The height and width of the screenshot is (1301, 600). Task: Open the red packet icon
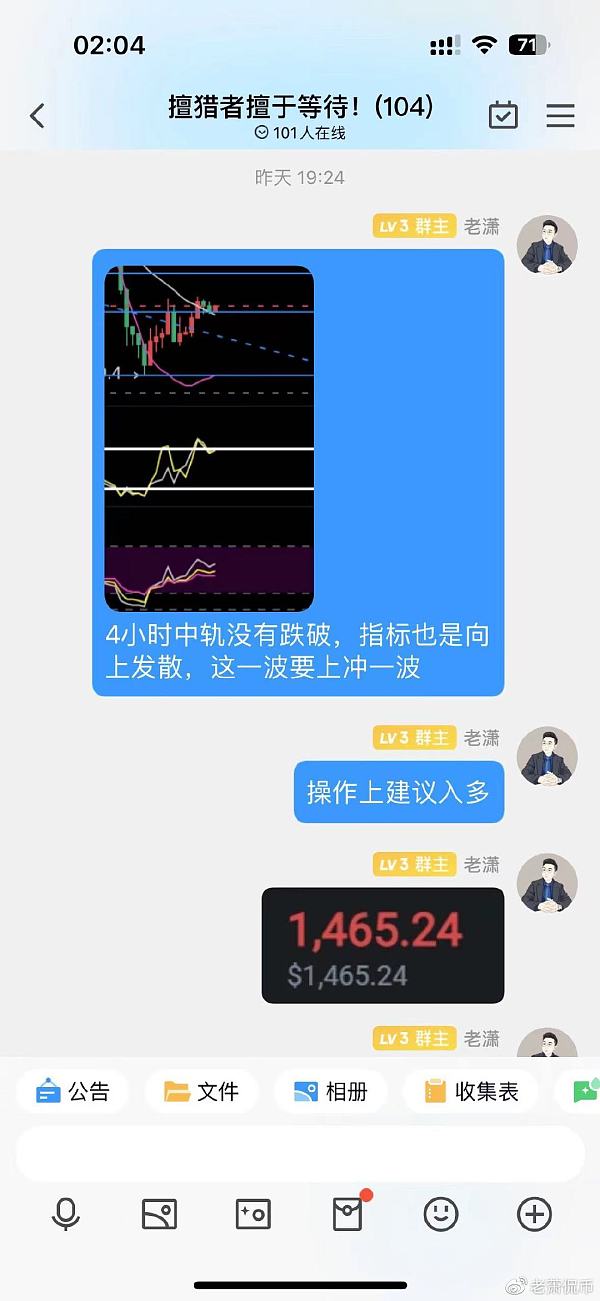pyautogui.click(x=347, y=1214)
